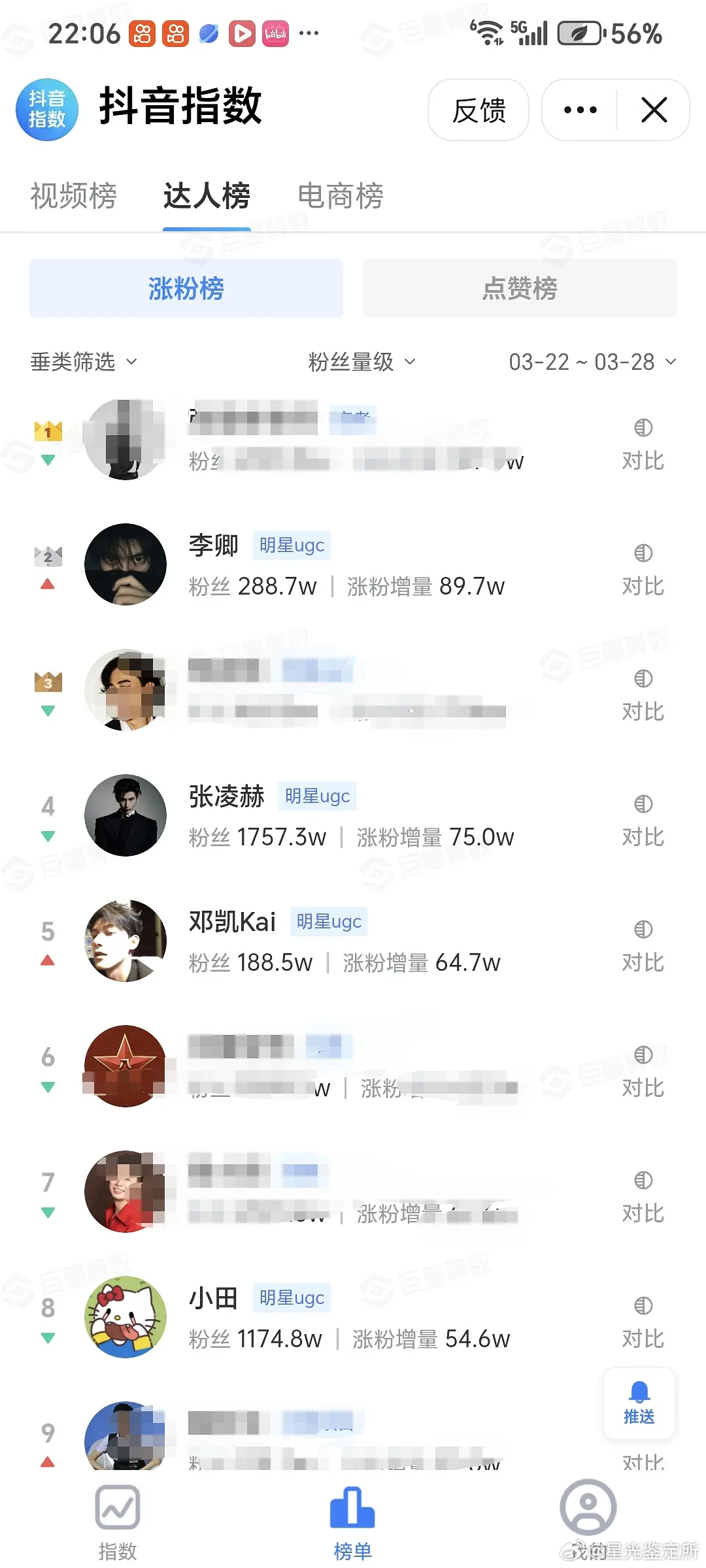Open the 03-22~03-28 date range selector

click(592, 362)
